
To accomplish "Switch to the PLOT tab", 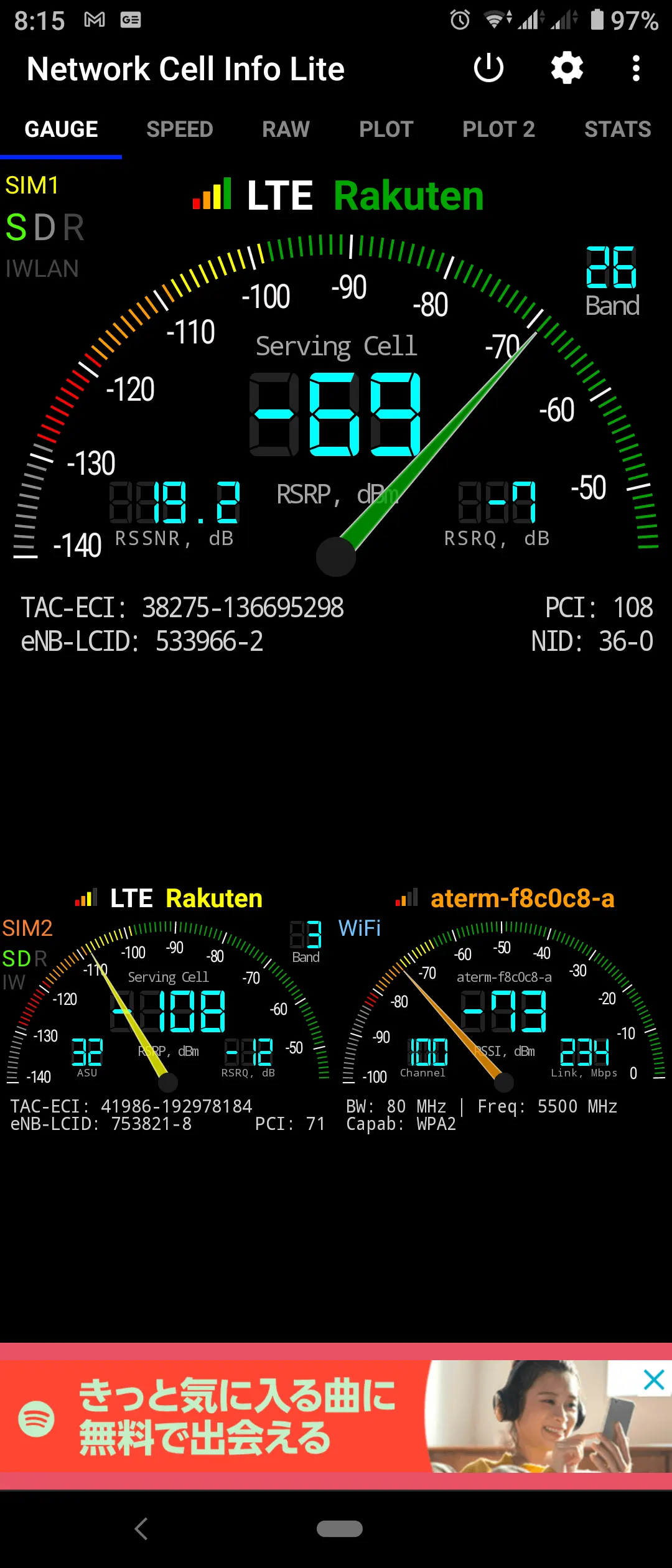I will pos(386,129).
